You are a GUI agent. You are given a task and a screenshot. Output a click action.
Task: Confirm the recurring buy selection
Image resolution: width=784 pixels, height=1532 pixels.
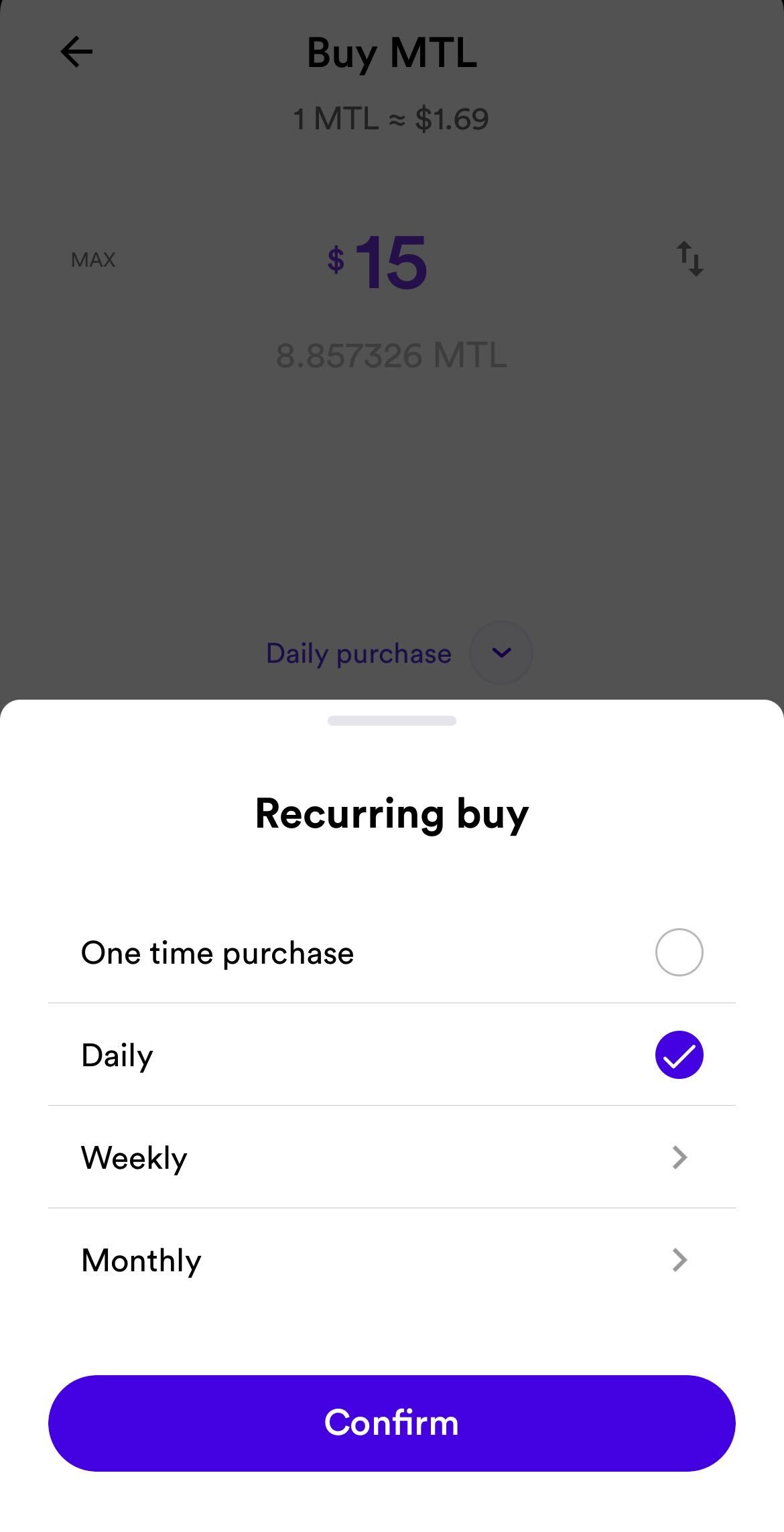[x=392, y=1423]
